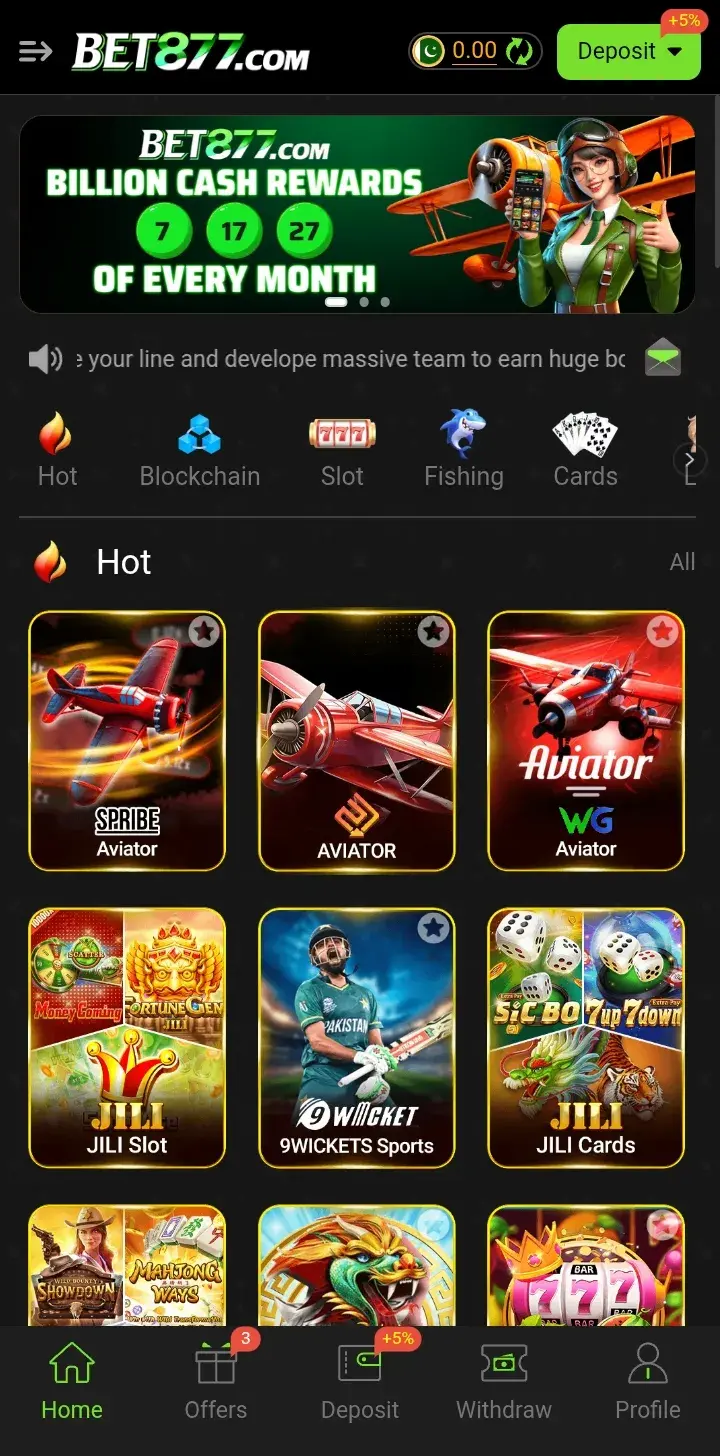Open the Billion Cash Rewards banner
Viewport: 720px width, 1456px height.
click(357, 214)
